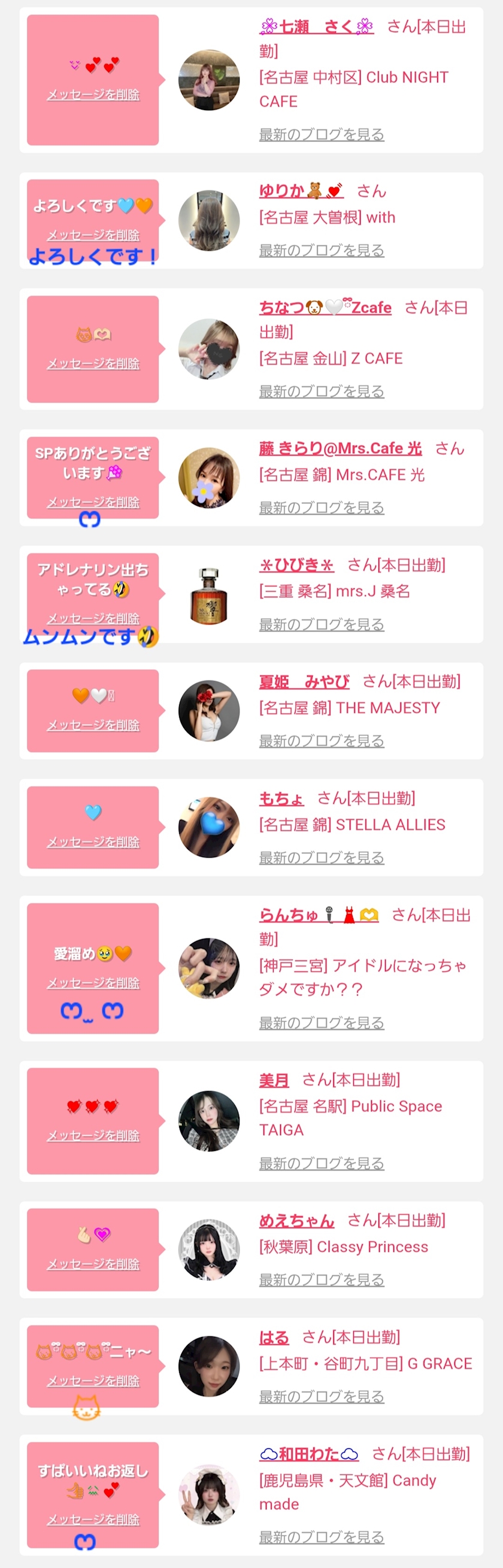Delete the よろしくです message to ゆりか

(x=93, y=235)
